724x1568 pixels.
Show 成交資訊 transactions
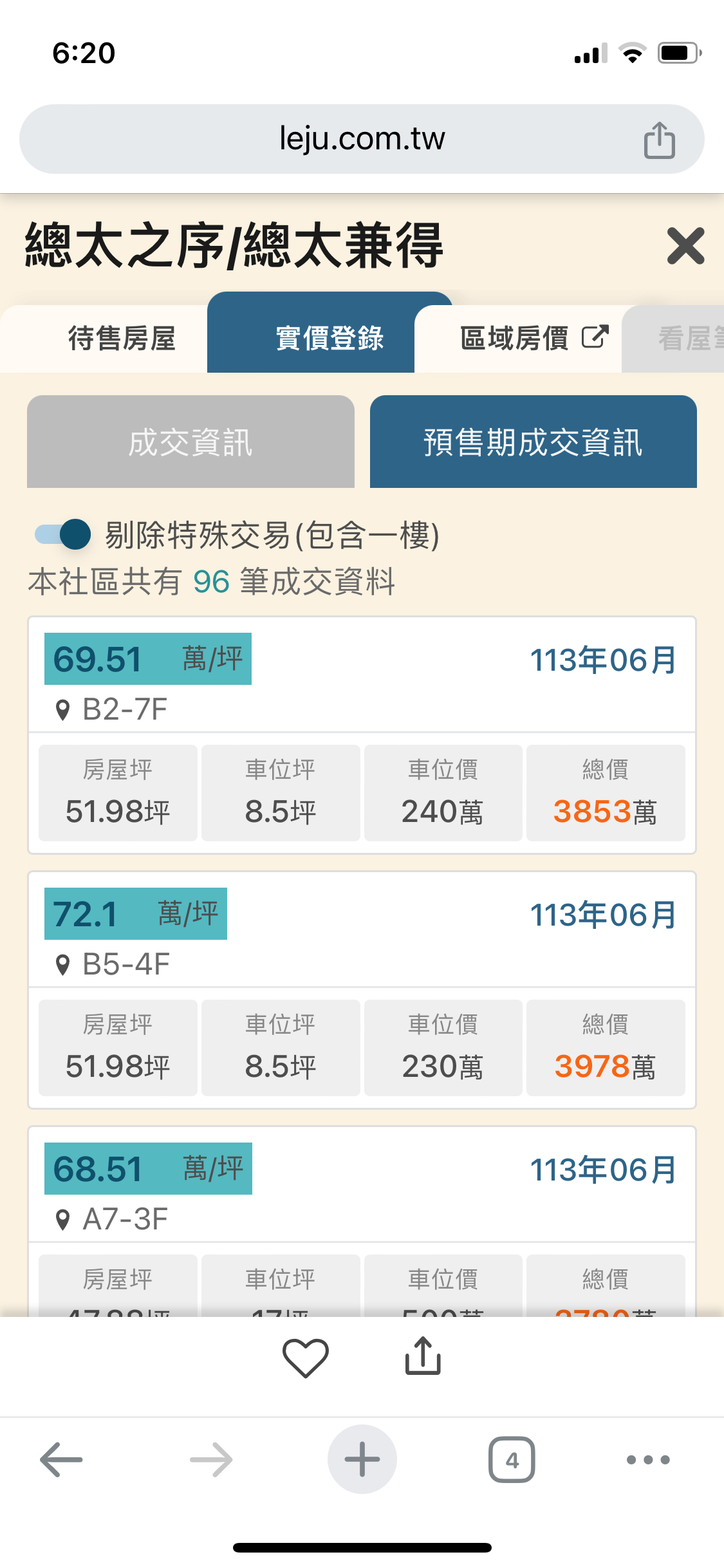(x=190, y=442)
